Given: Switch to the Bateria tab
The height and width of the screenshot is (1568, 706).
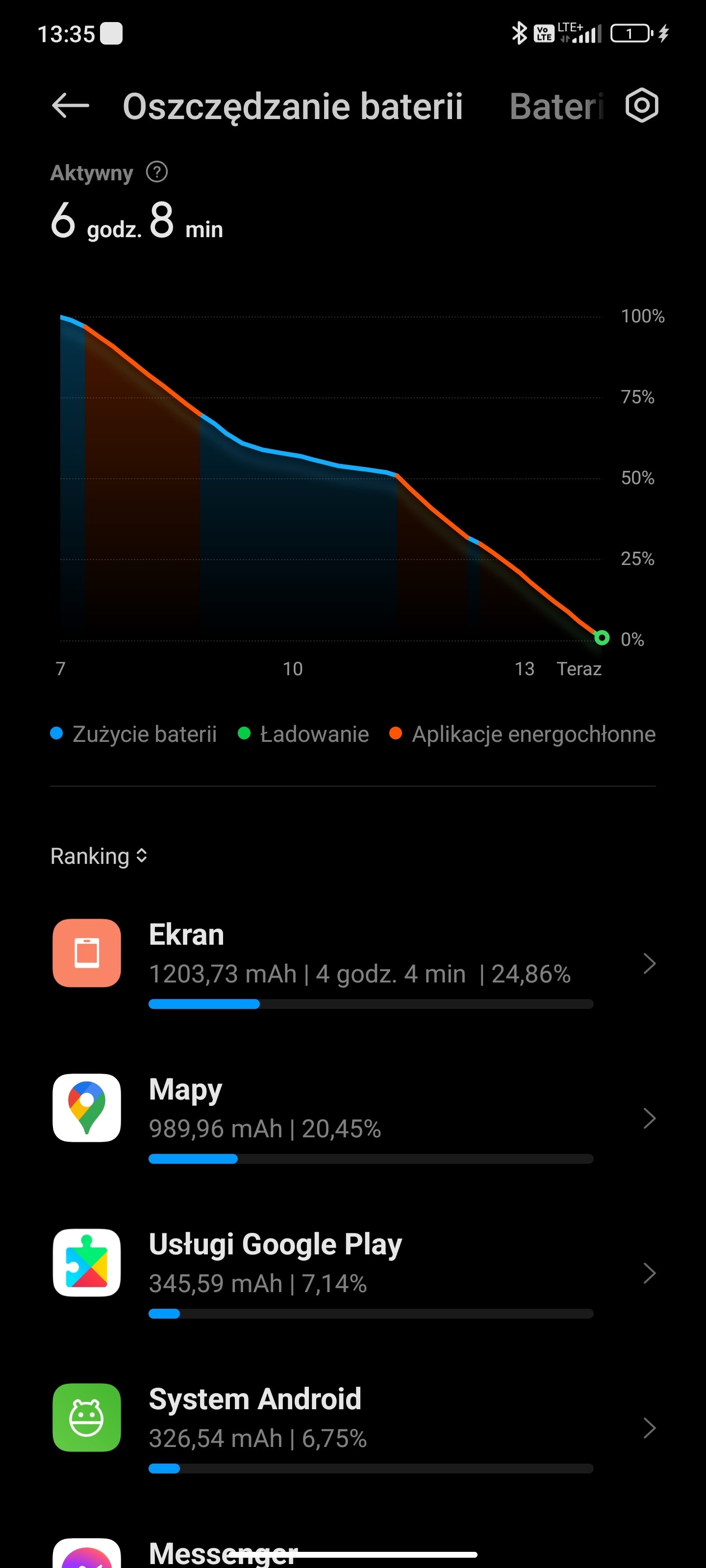Looking at the screenshot, I should click(x=555, y=107).
